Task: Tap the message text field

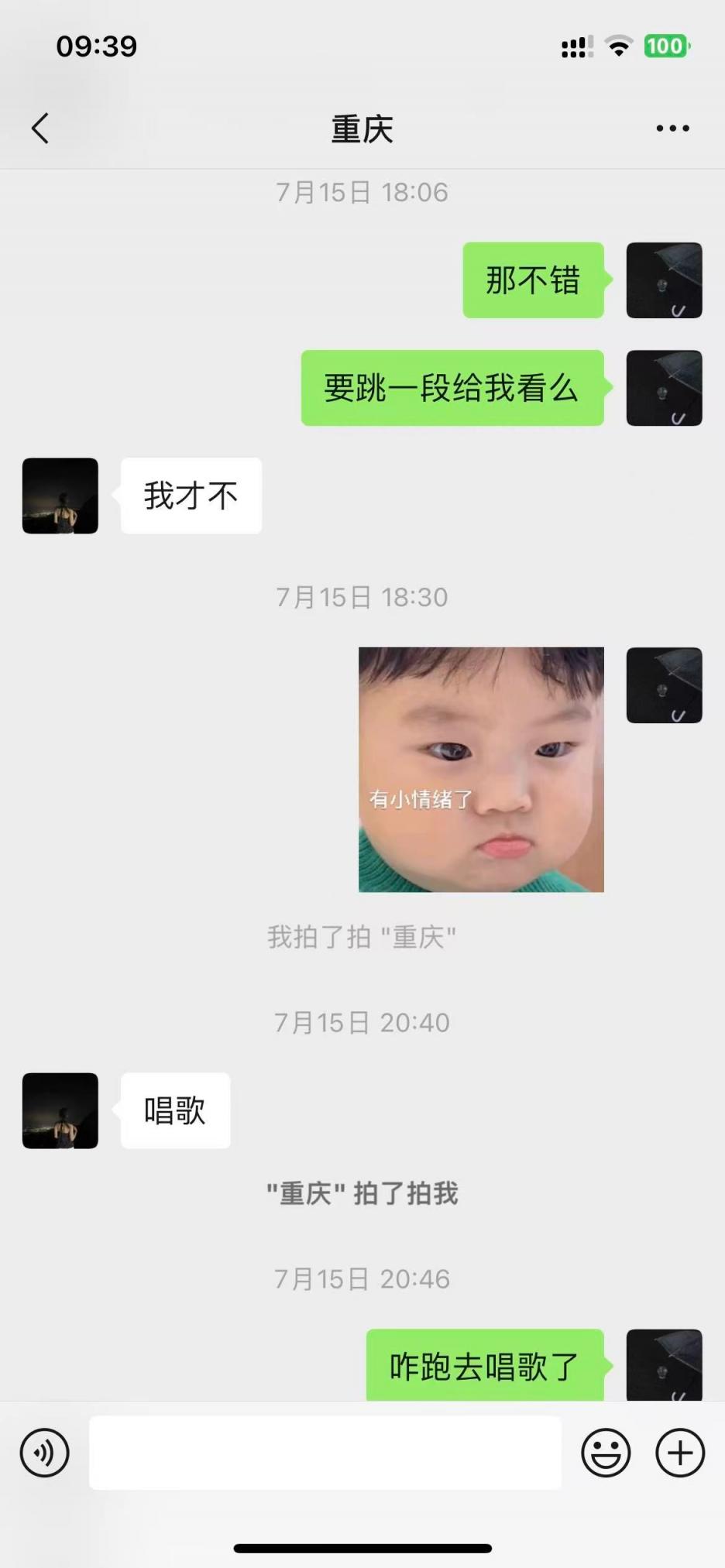Action: (325, 1453)
